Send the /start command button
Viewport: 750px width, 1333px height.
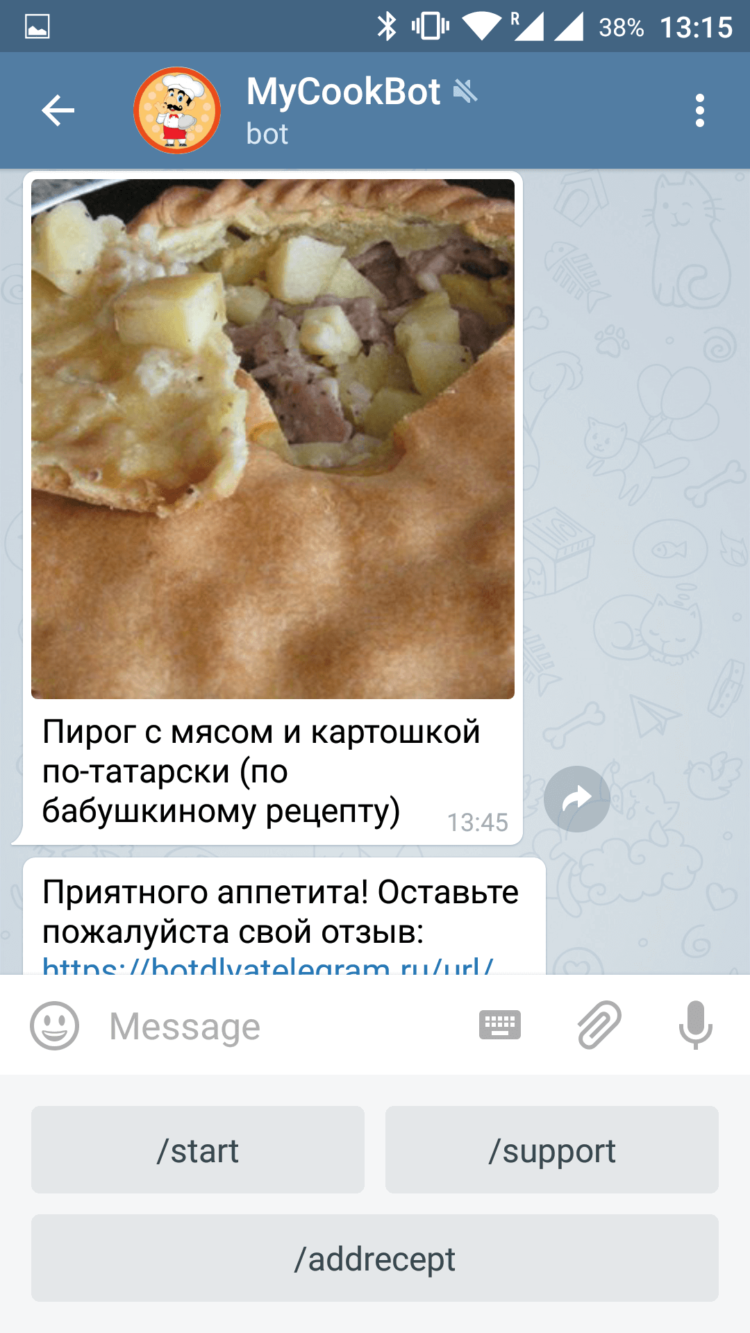click(197, 1150)
